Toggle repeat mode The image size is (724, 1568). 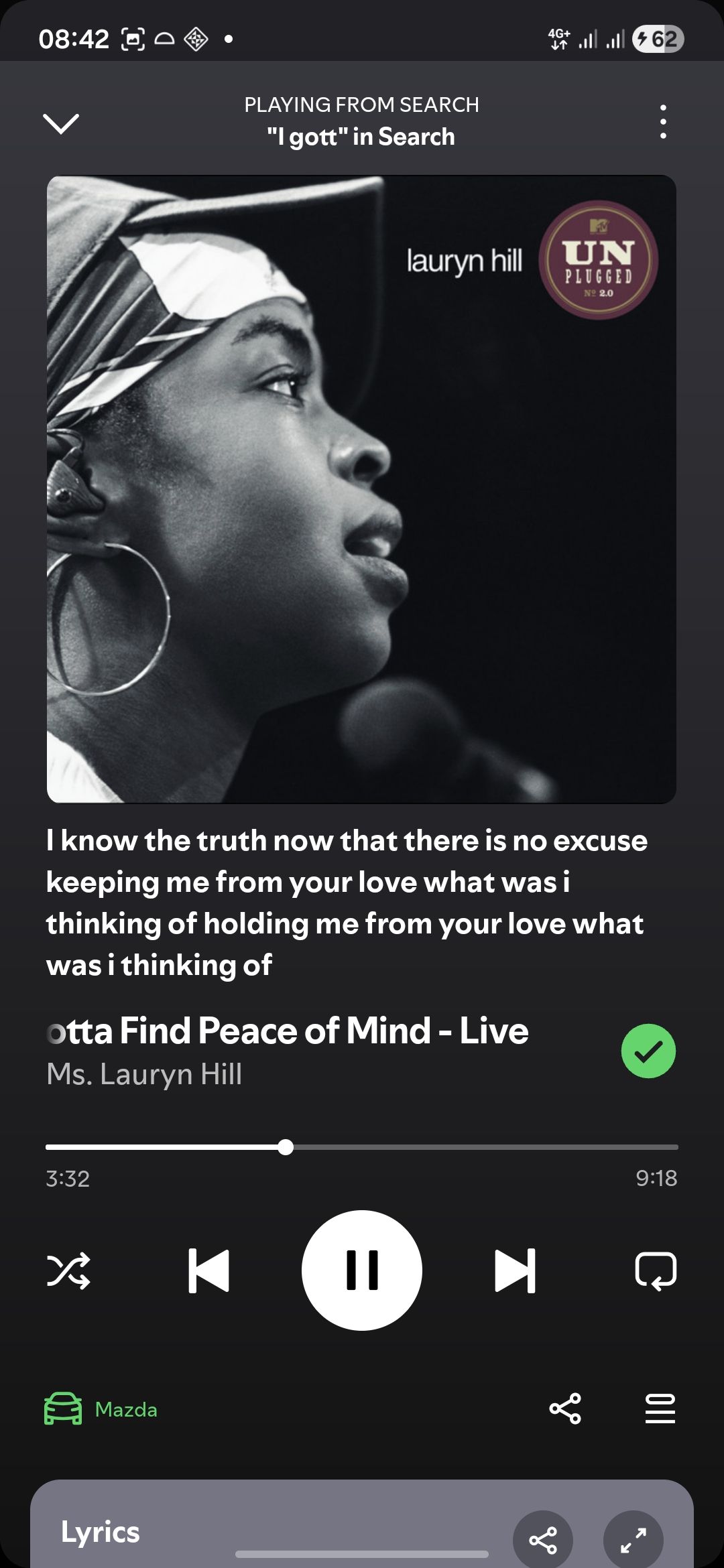[x=656, y=1270]
